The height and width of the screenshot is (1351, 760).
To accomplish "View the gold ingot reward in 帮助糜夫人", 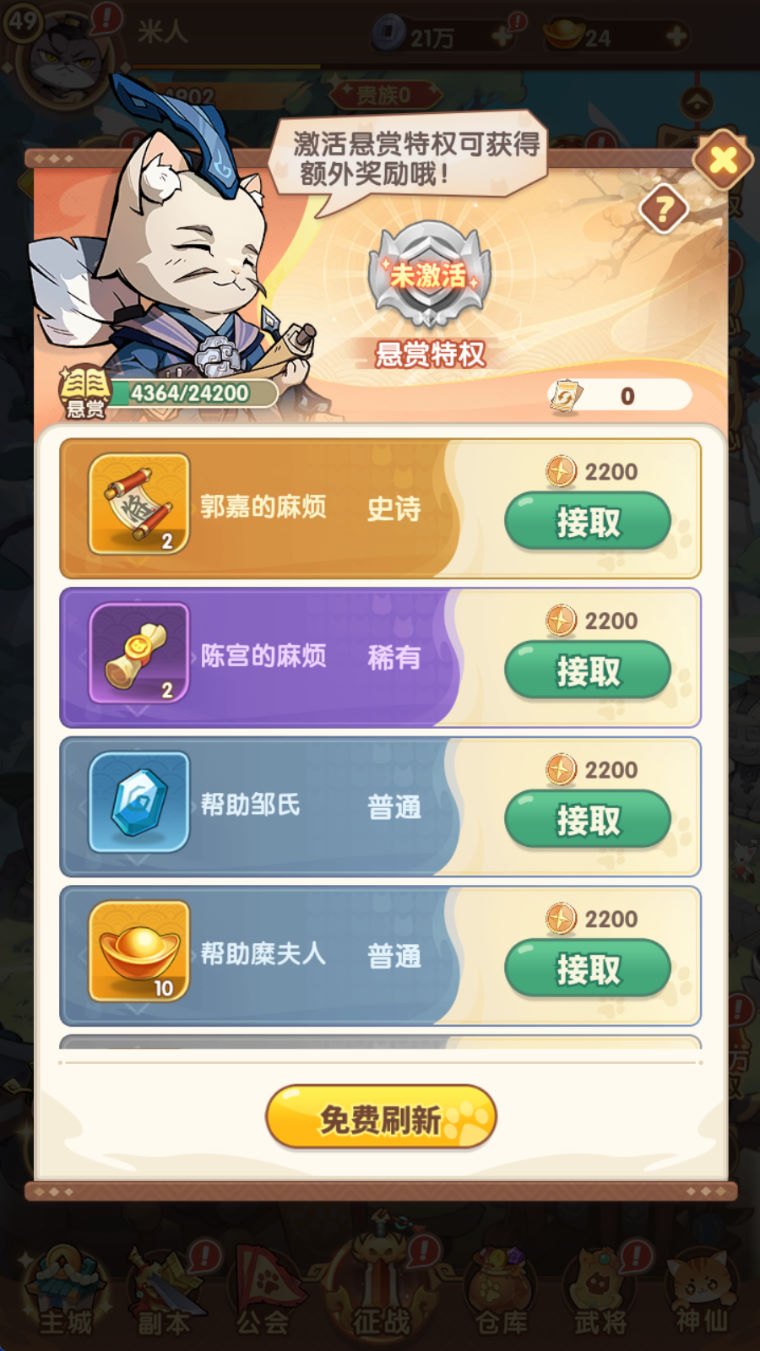I will pyautogui.click(x=139, y=951).
